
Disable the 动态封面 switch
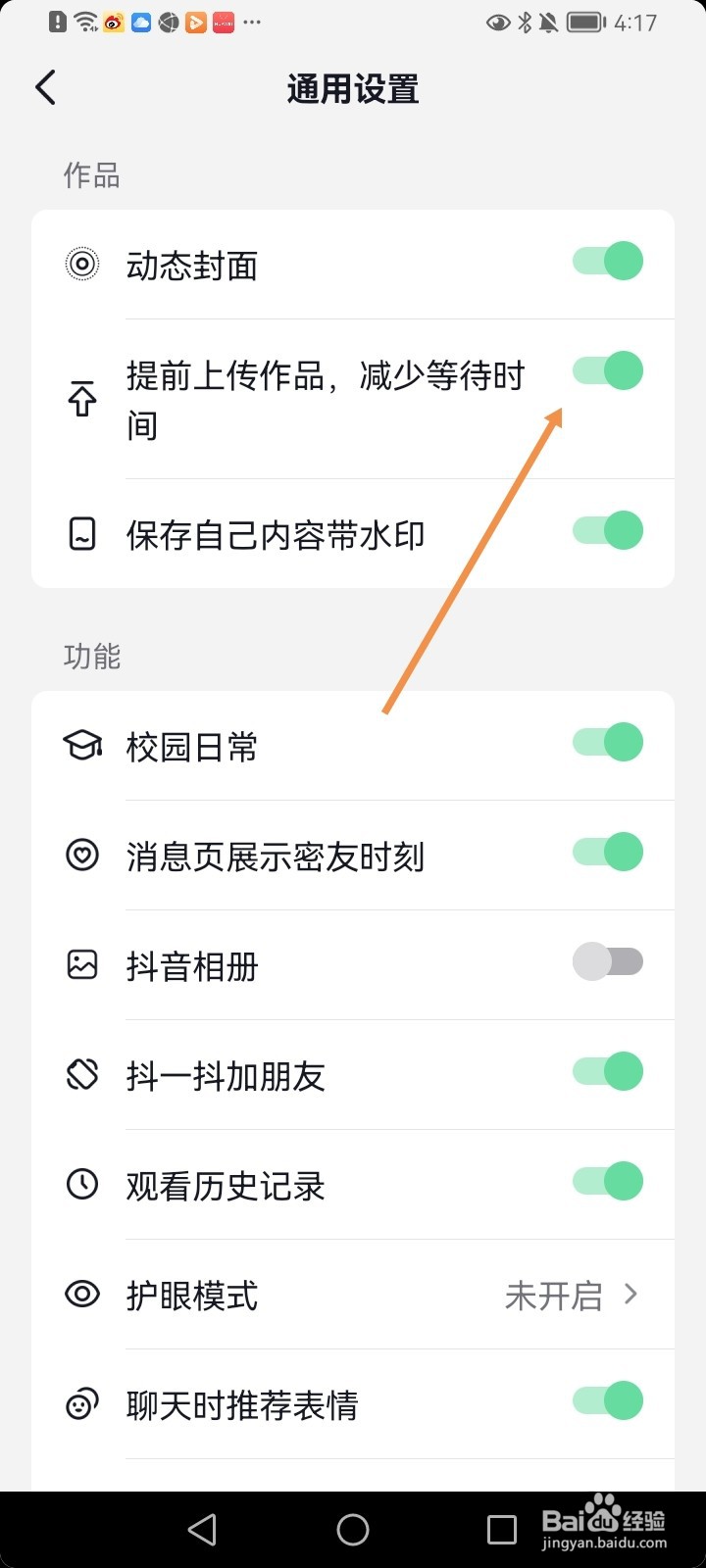(607, 261)
